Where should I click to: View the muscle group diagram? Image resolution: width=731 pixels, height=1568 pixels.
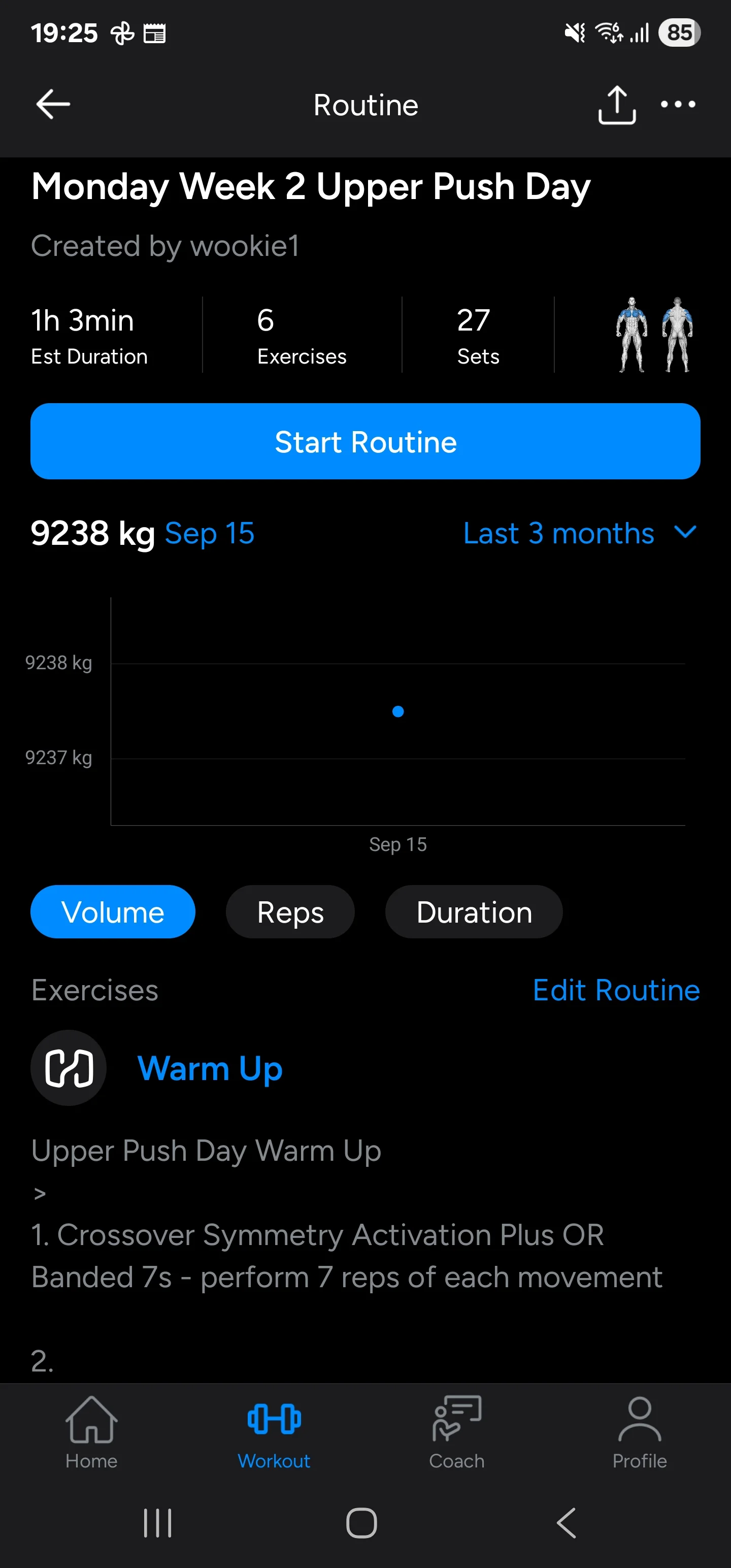pyautogui.click(x=654, y=334)
